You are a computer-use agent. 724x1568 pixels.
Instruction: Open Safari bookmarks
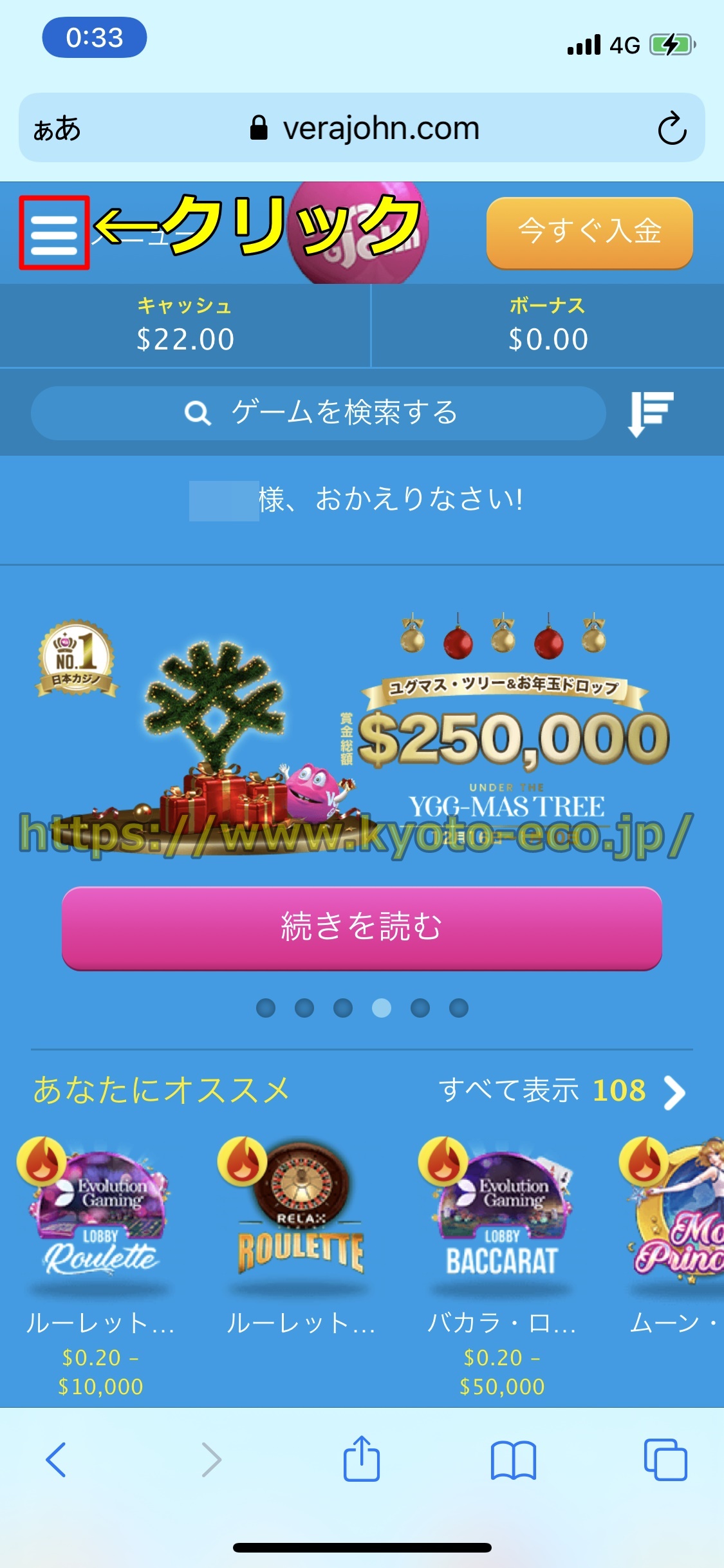pos(513,1459)
